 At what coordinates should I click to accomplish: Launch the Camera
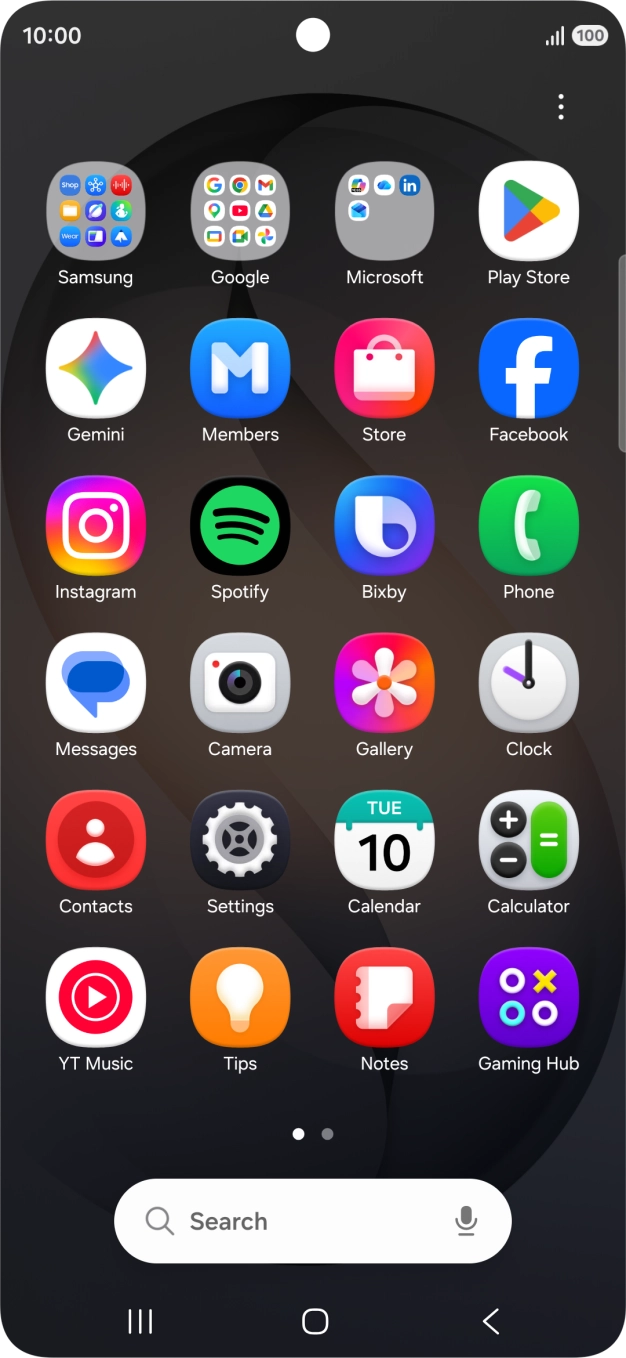[240, 682]
